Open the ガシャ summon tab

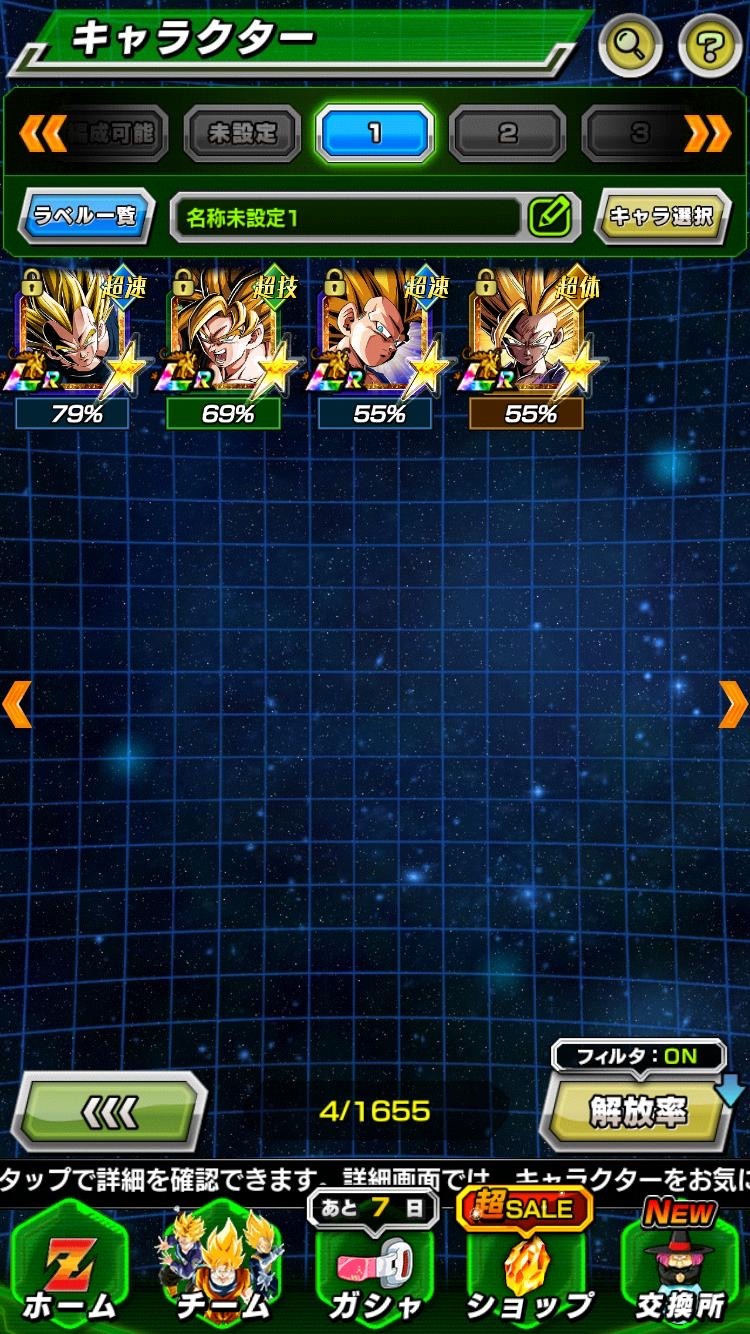(374, 1270)
